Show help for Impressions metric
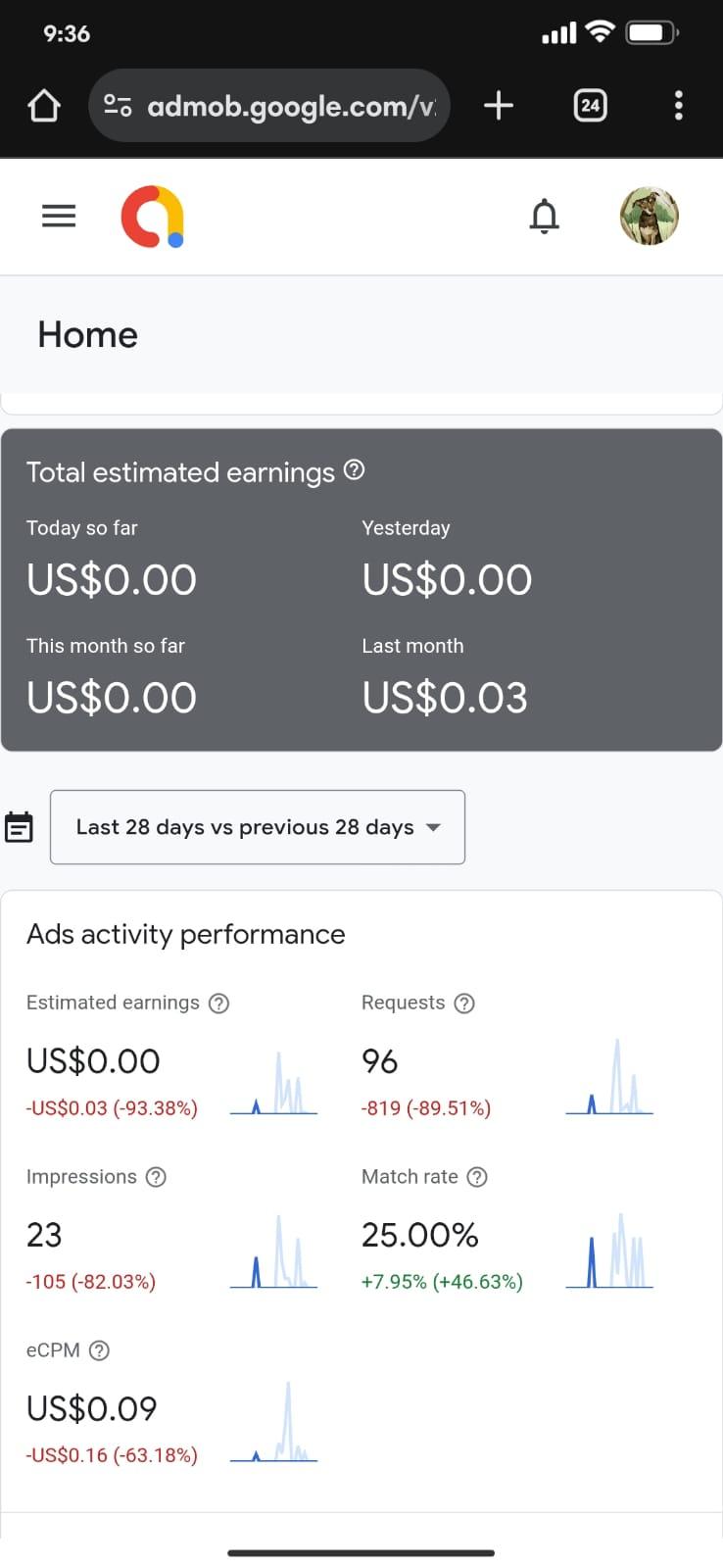This screenshot has height=1568, width=723. click(156, 1177)
